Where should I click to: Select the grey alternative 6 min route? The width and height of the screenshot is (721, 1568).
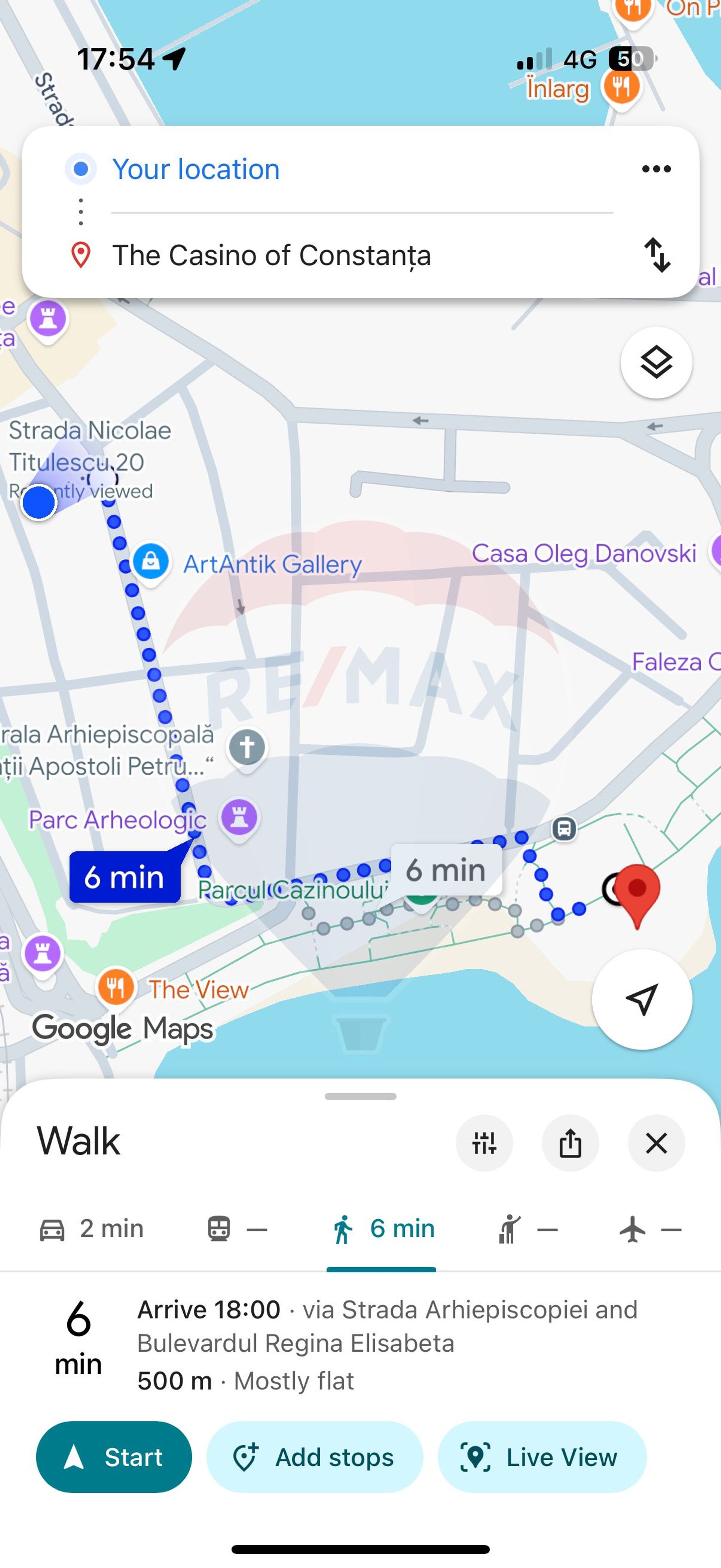click(x=446, y=870)
